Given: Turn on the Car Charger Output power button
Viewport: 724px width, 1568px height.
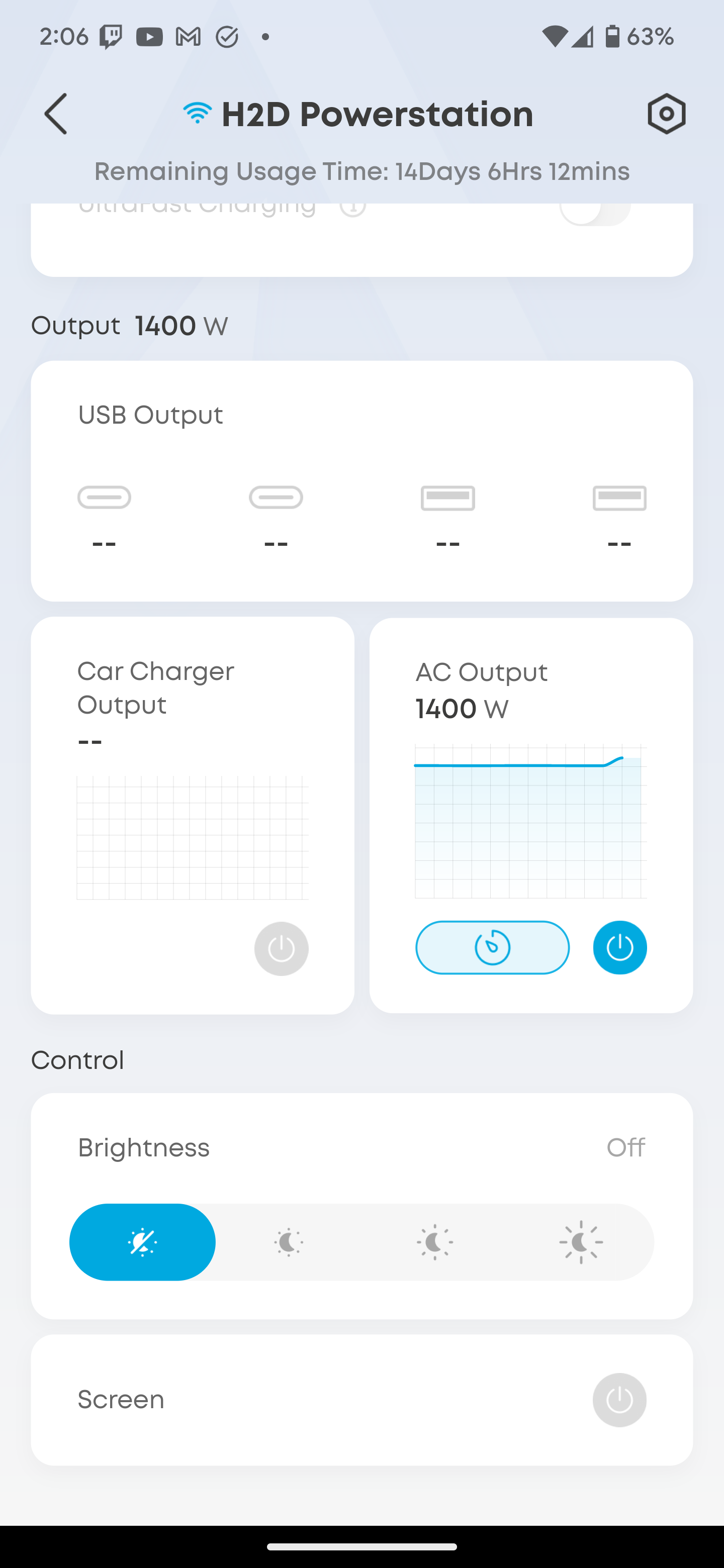Looking at the screenshot, I should click(282, 948).
